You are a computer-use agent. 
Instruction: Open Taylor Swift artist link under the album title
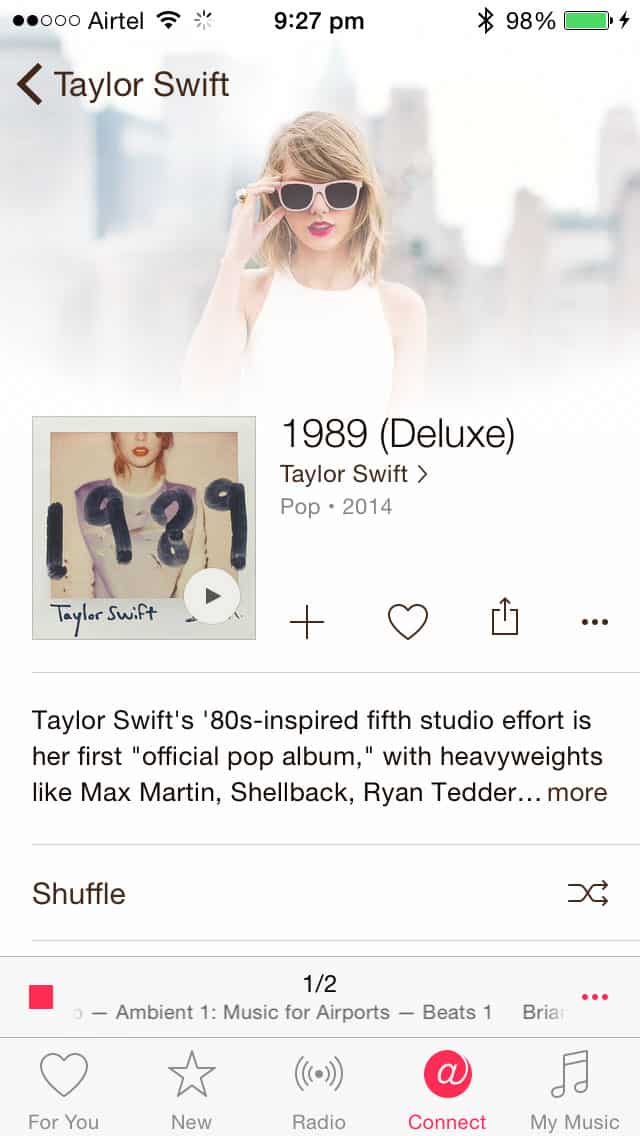[353, 474]
